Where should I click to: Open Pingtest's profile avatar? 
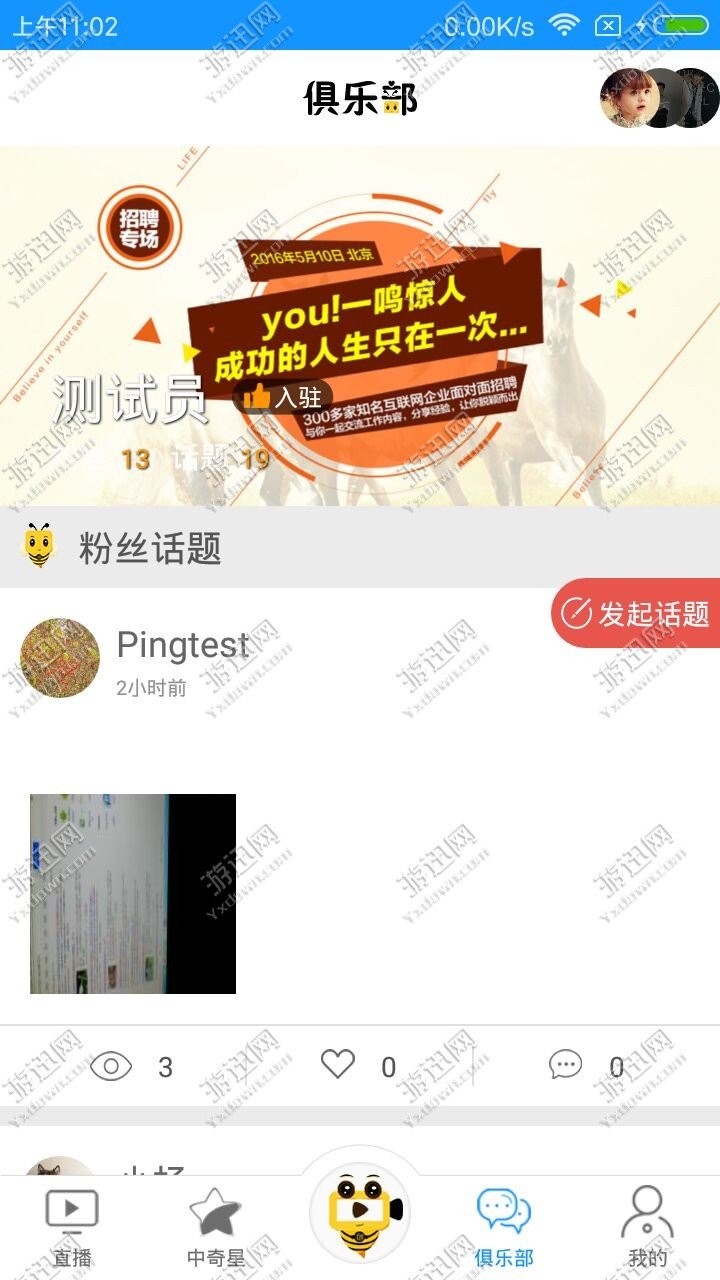[x=60, y=657]
